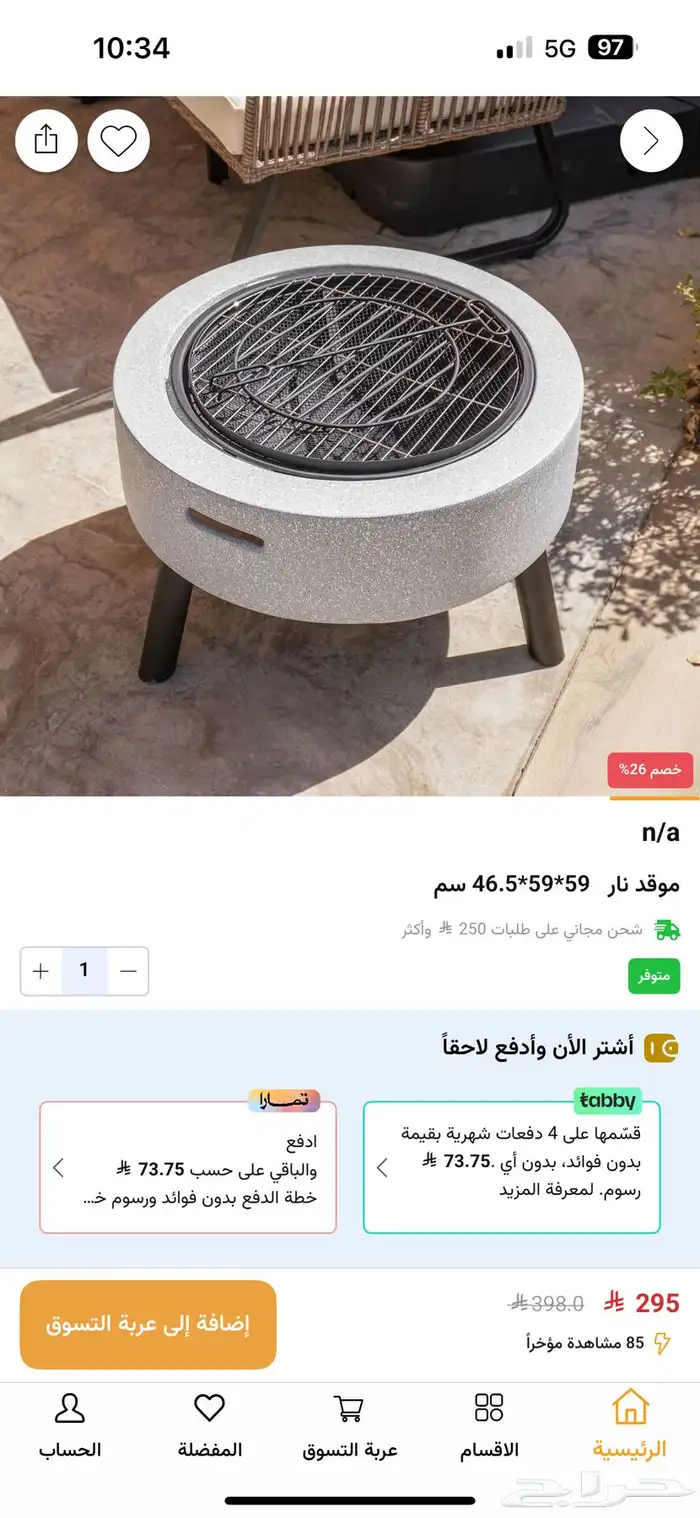The width and height of the screenshot is (700, 1518).
Task: Open the الحساب account tab
Action: (70, 1423)
